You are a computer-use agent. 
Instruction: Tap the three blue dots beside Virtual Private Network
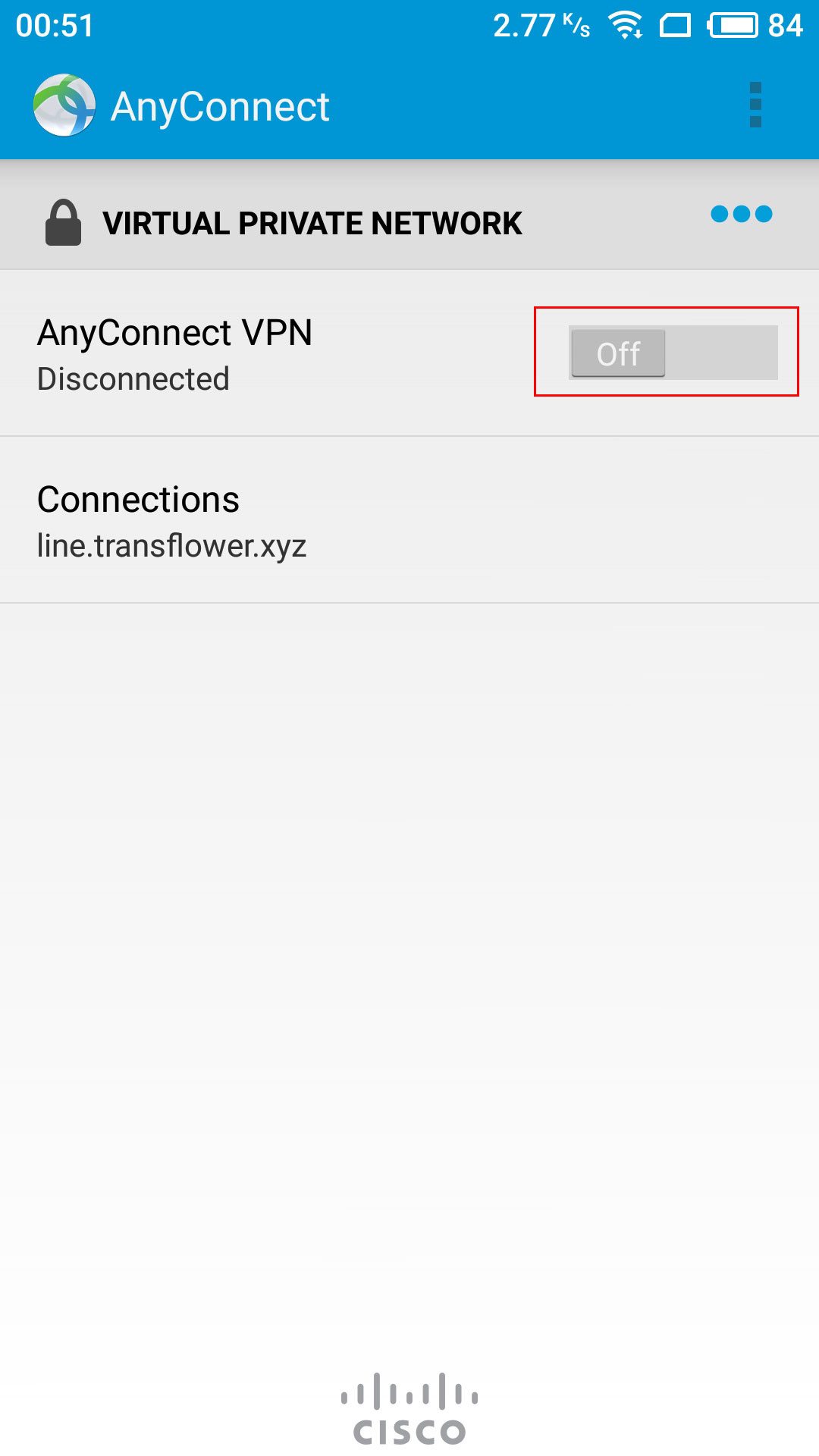point(742,215)
